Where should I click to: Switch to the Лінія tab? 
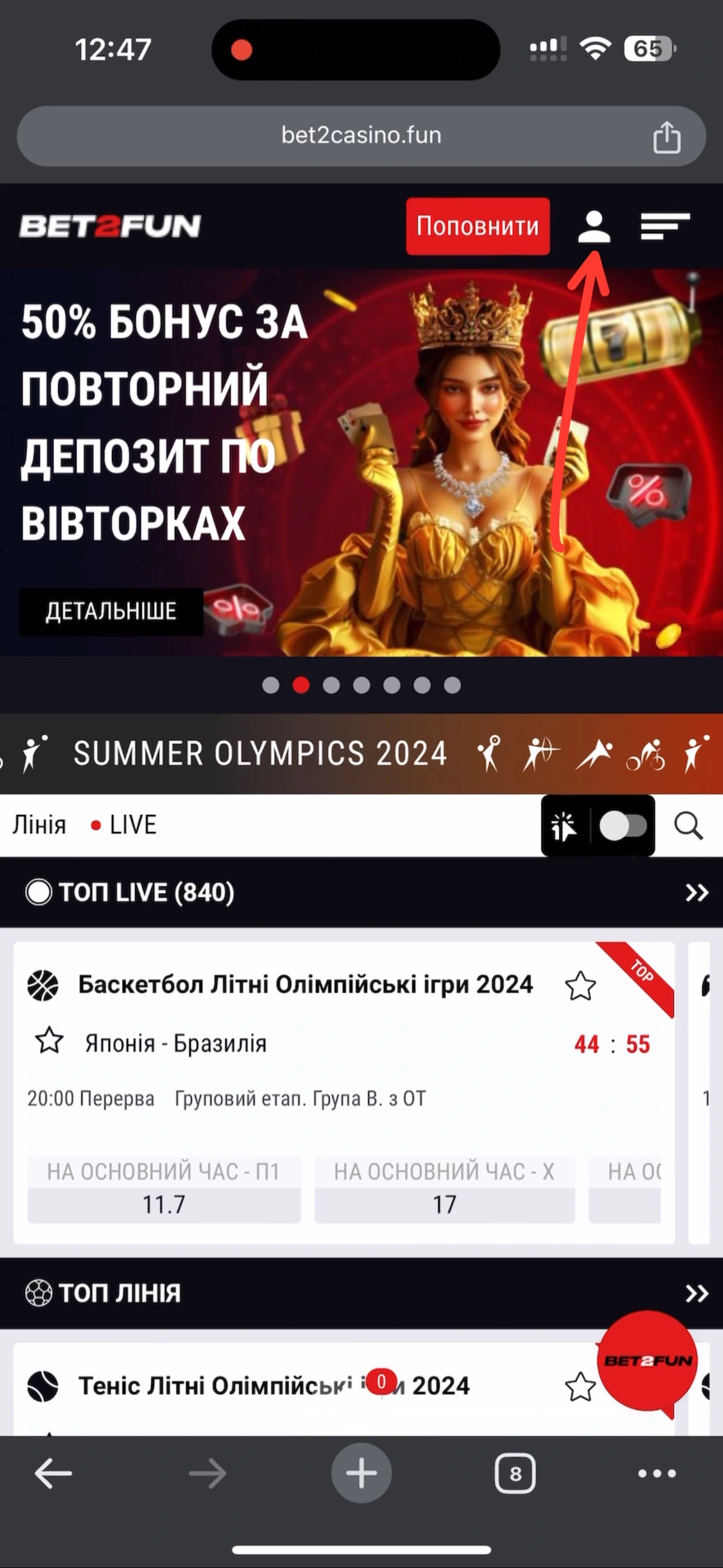click(39, 825)
